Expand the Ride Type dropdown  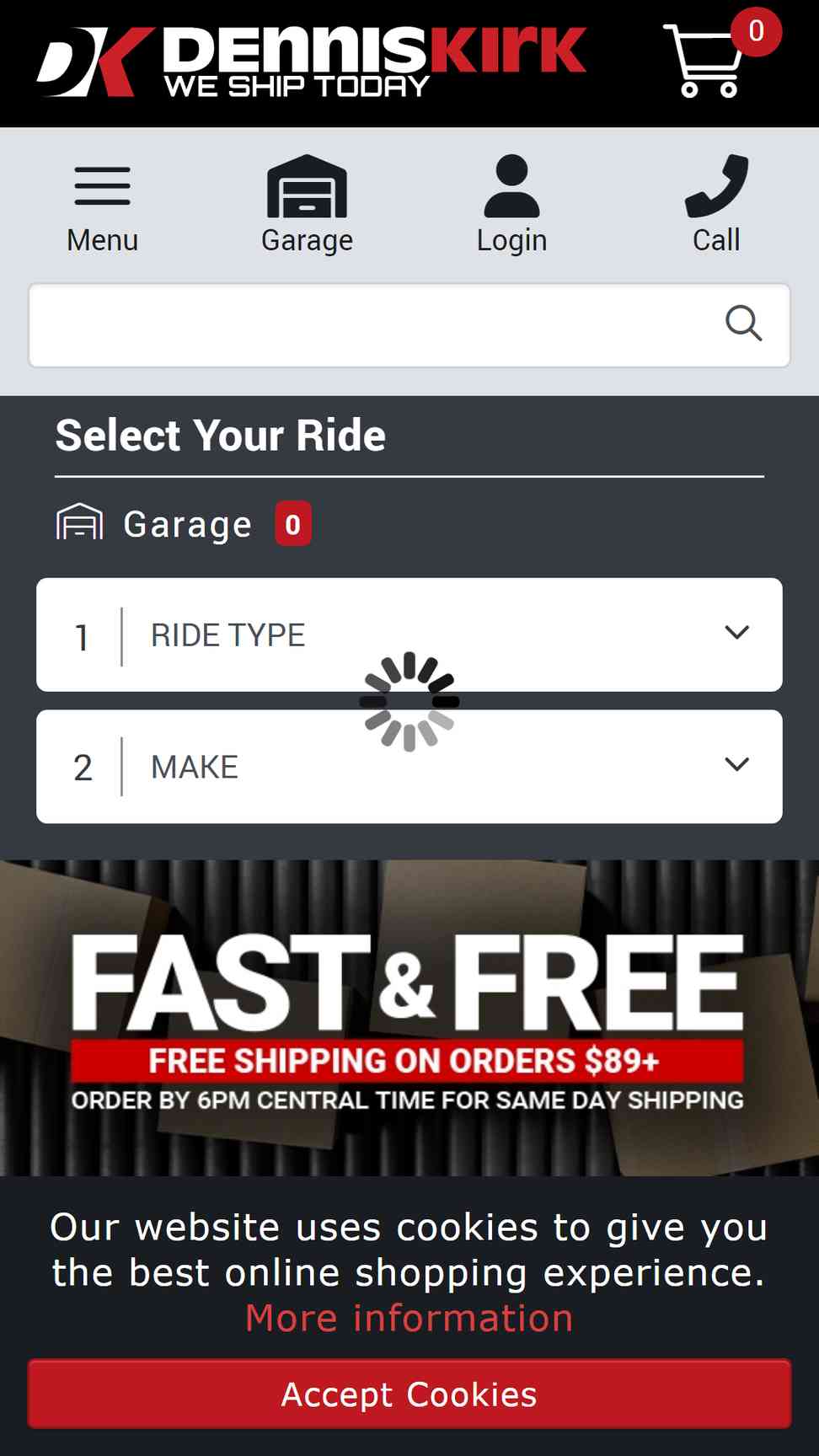(409, 634)
